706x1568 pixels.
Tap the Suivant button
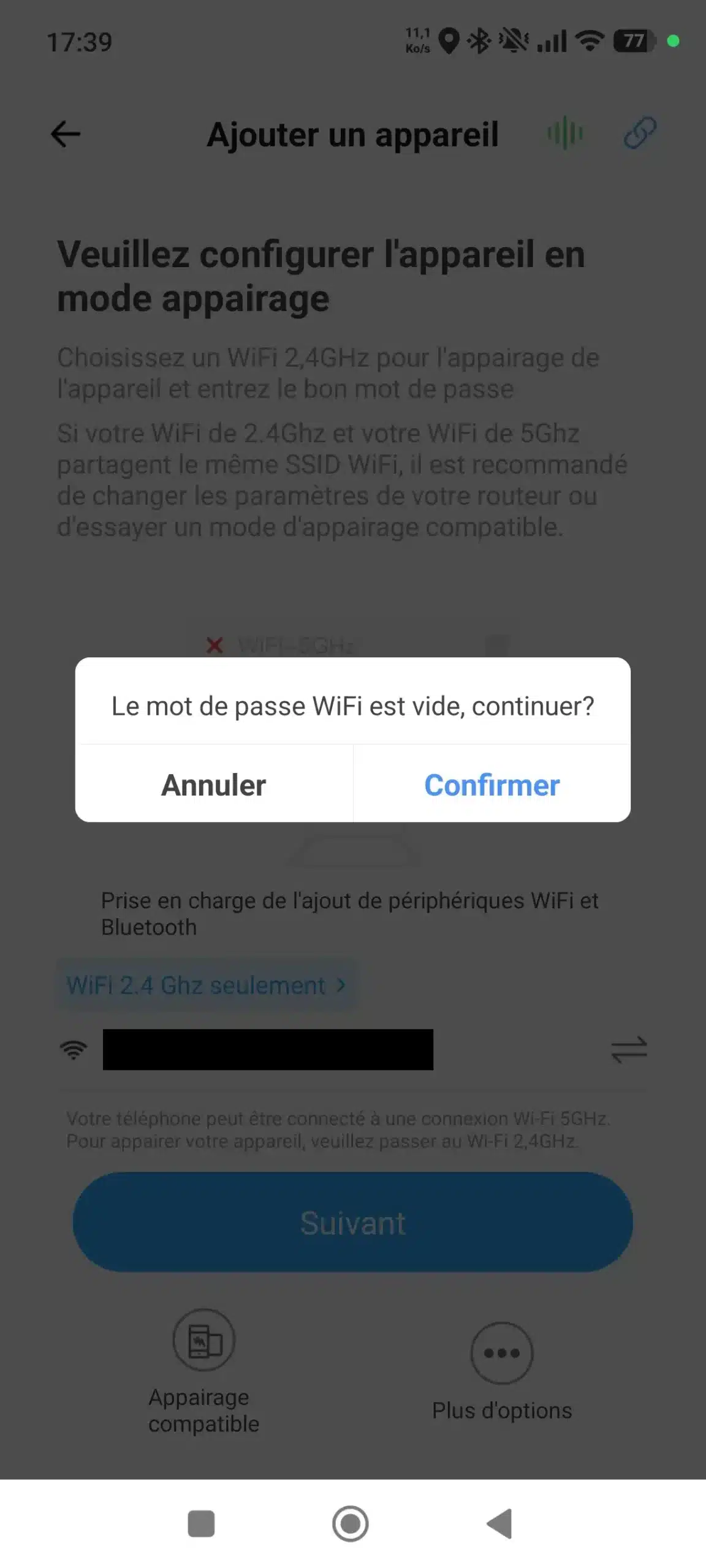352,1223
